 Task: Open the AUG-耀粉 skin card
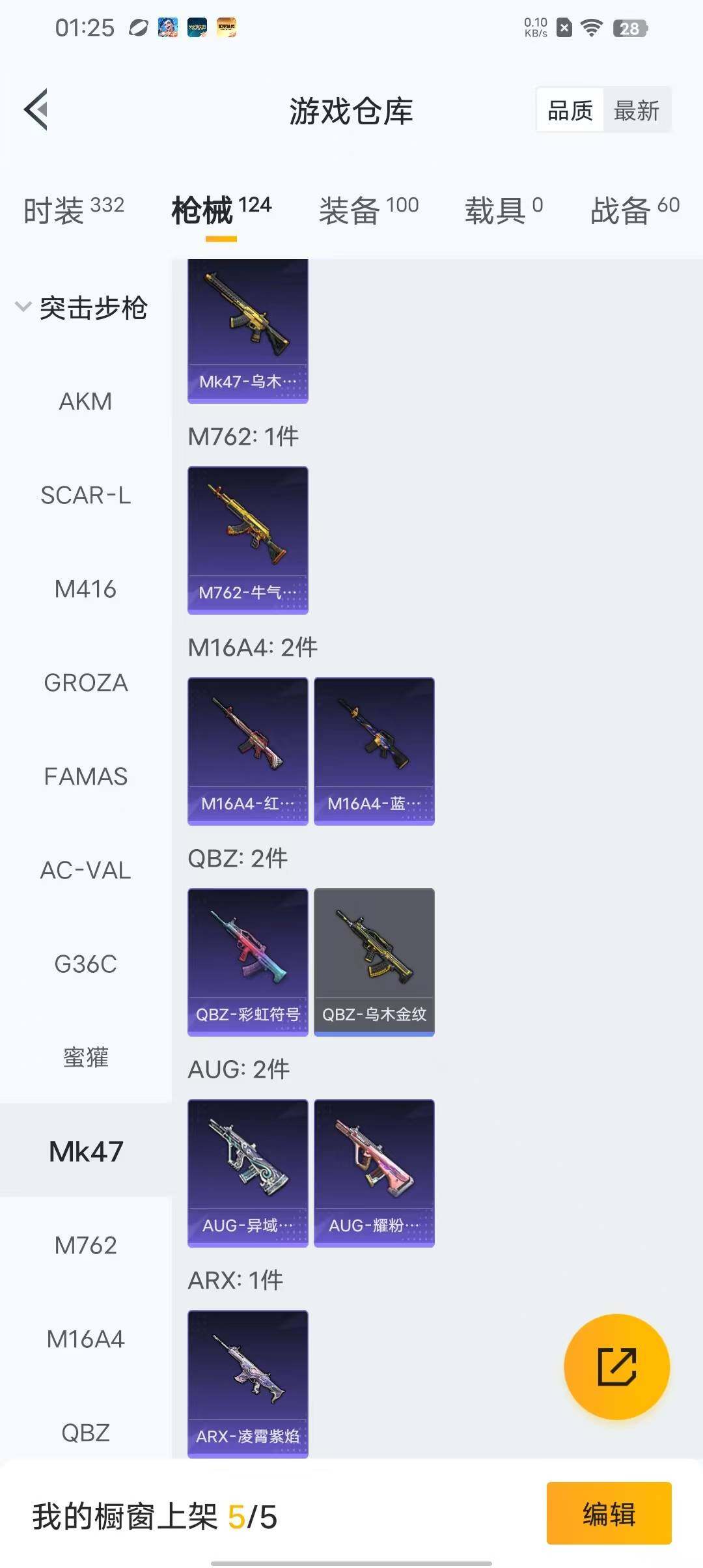pyautogui.click(x=374, y=1173)
